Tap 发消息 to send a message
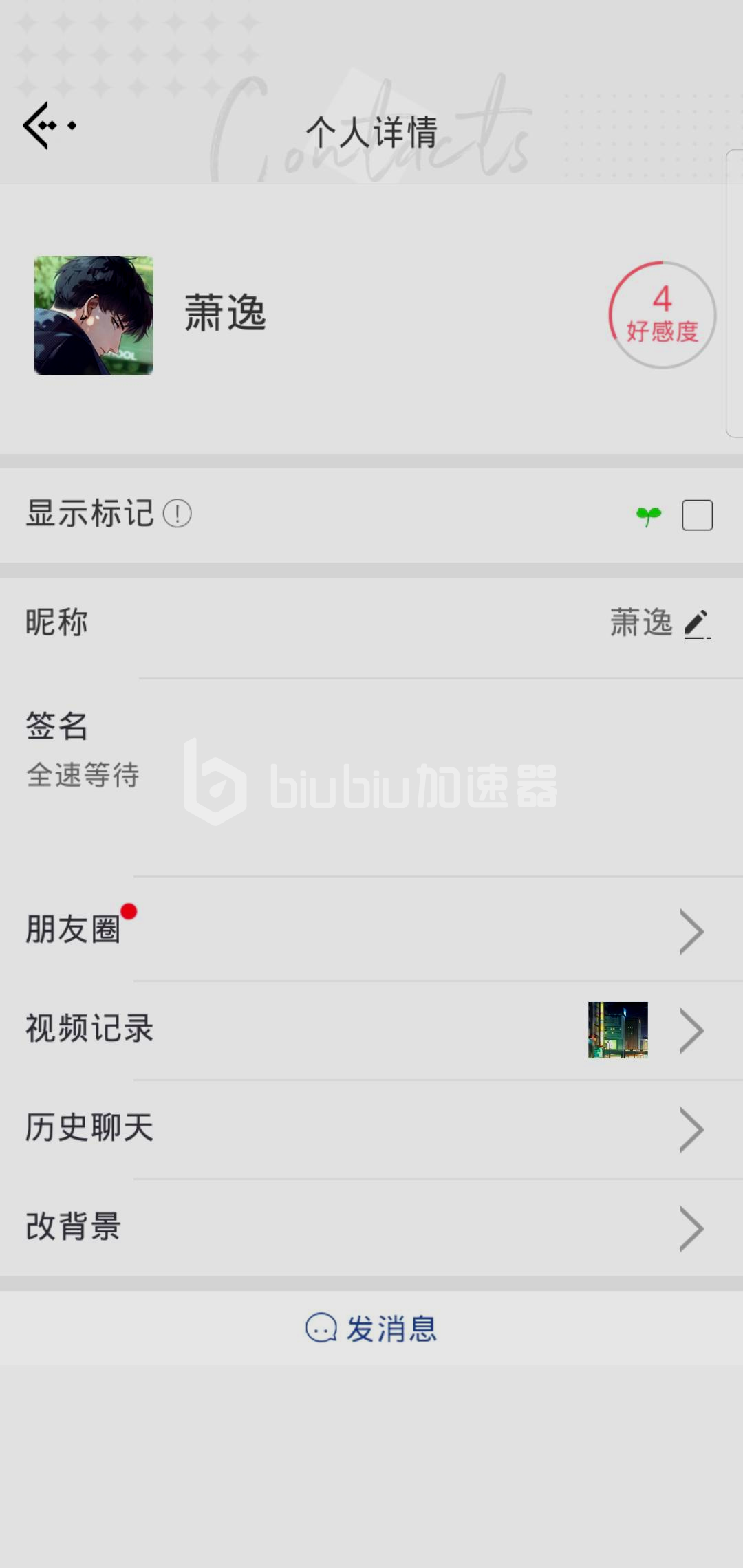The width and height of the screenshot is (743, 1568). [371, 1328]
